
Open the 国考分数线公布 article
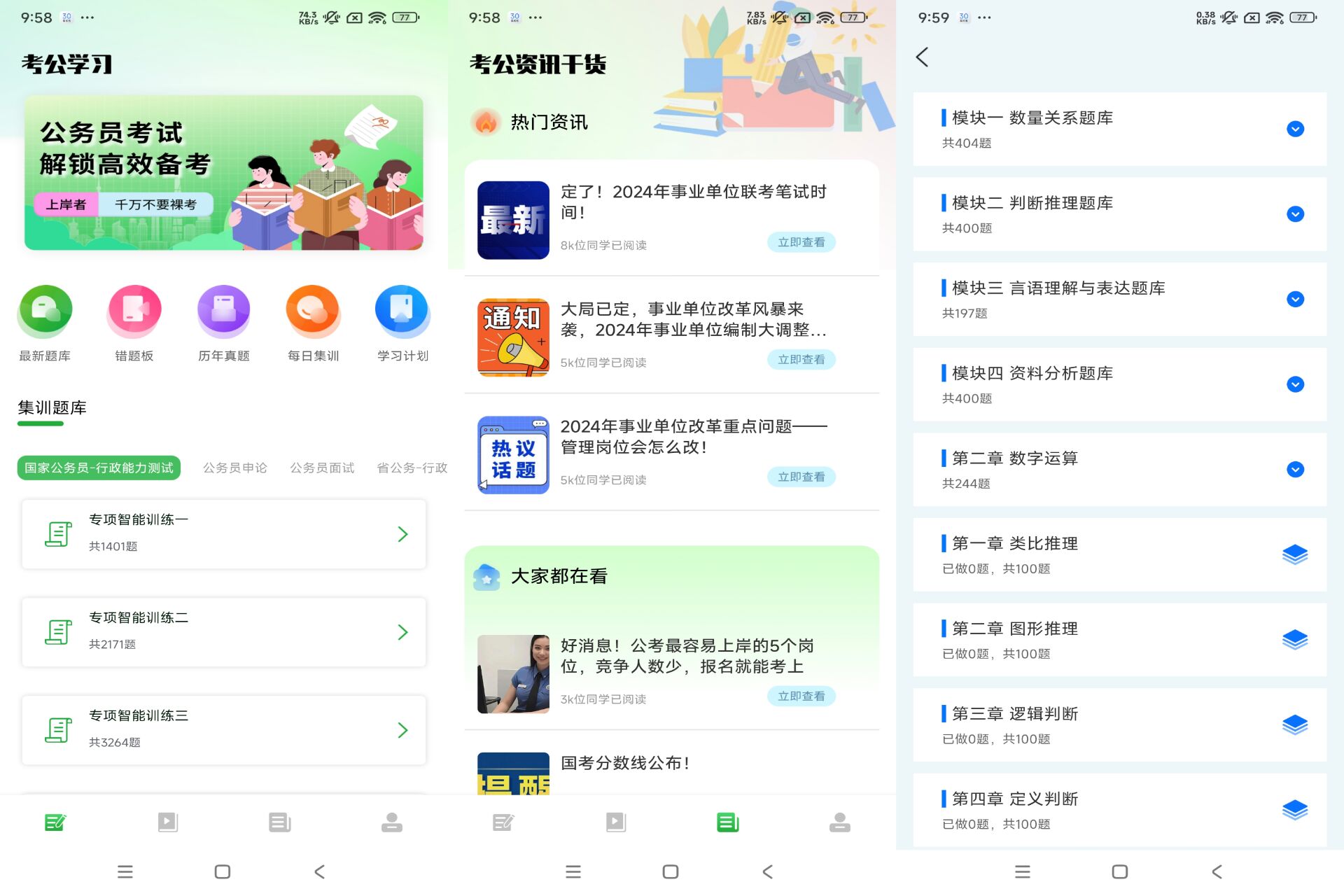(x=625, y=763)
